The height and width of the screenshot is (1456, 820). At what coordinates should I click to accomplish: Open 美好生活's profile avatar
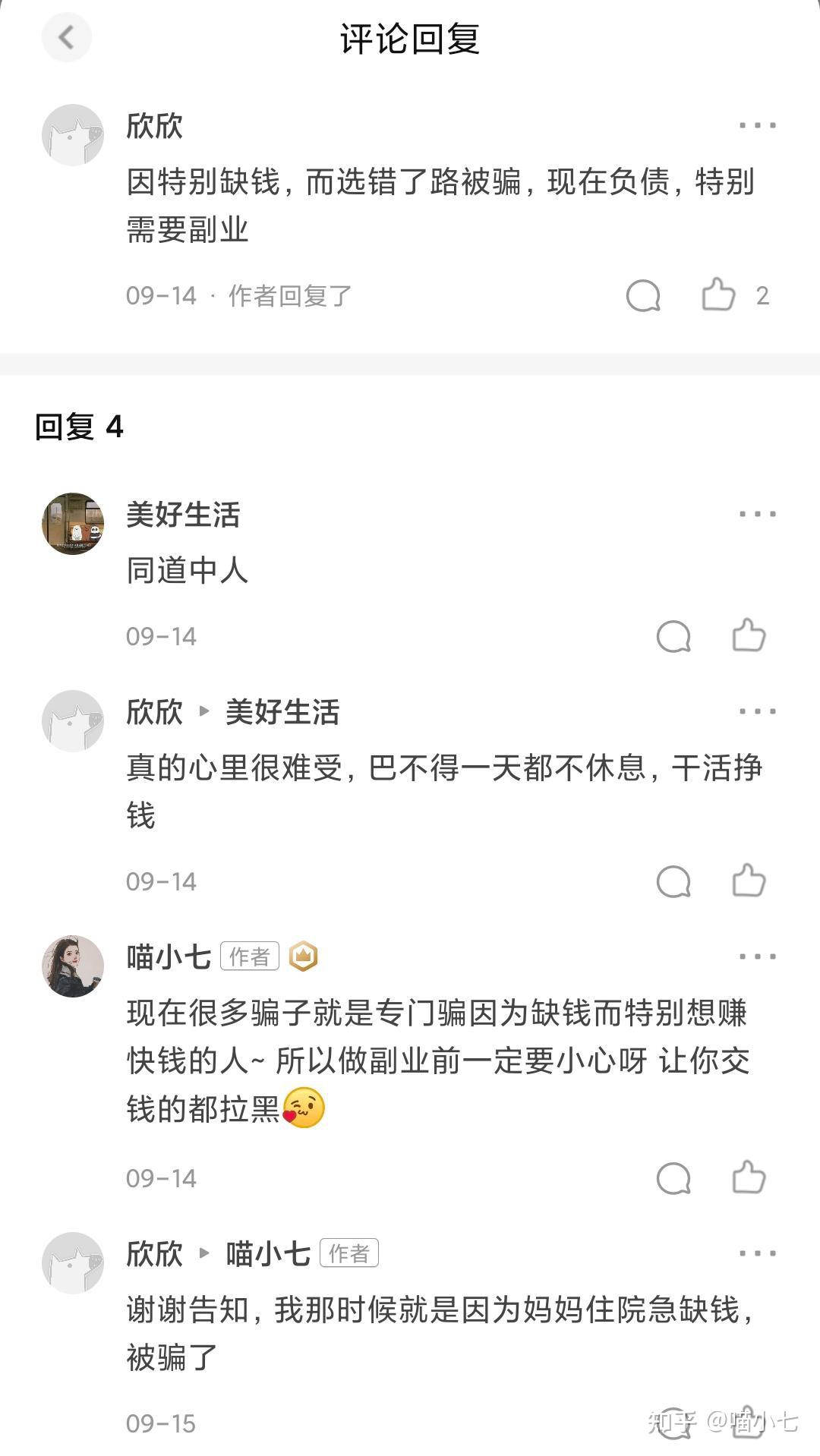tap(73, 523)
